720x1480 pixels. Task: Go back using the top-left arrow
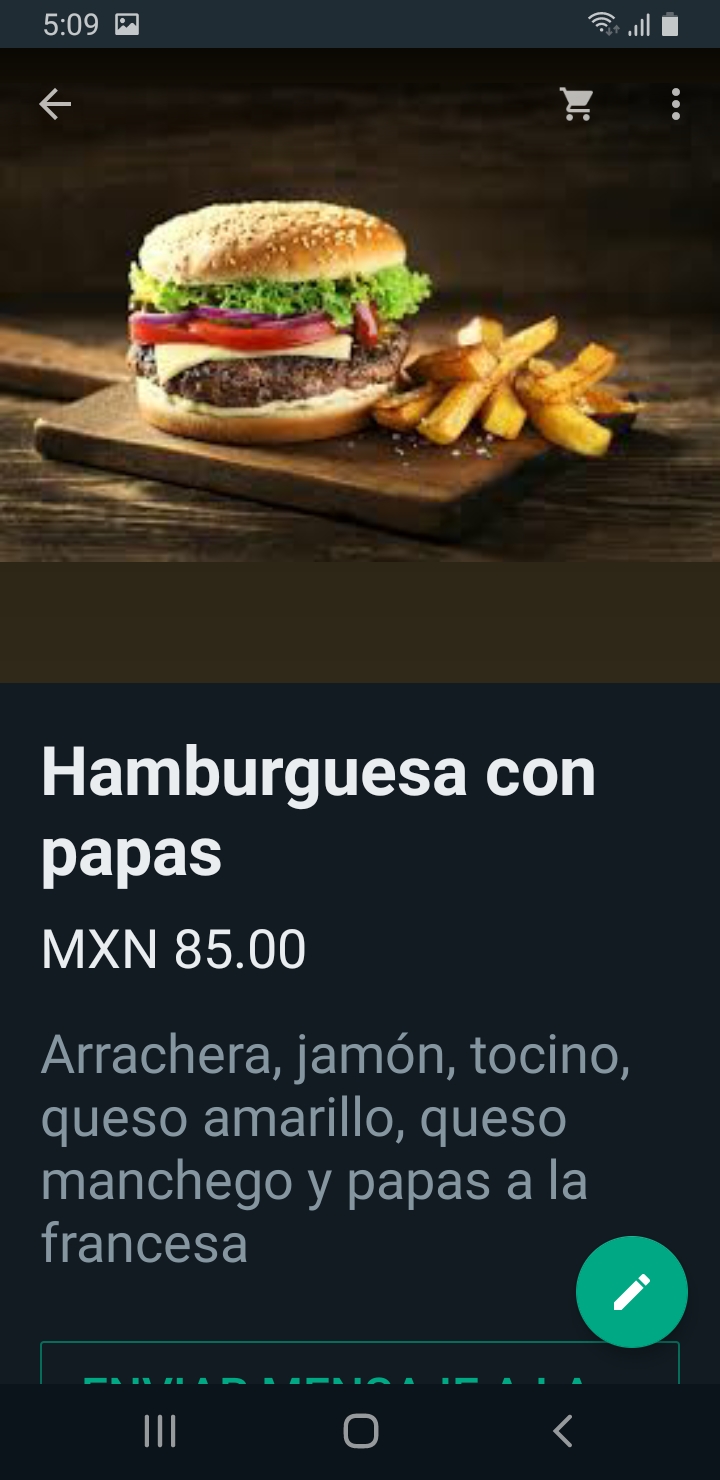[x=55, y=104]
